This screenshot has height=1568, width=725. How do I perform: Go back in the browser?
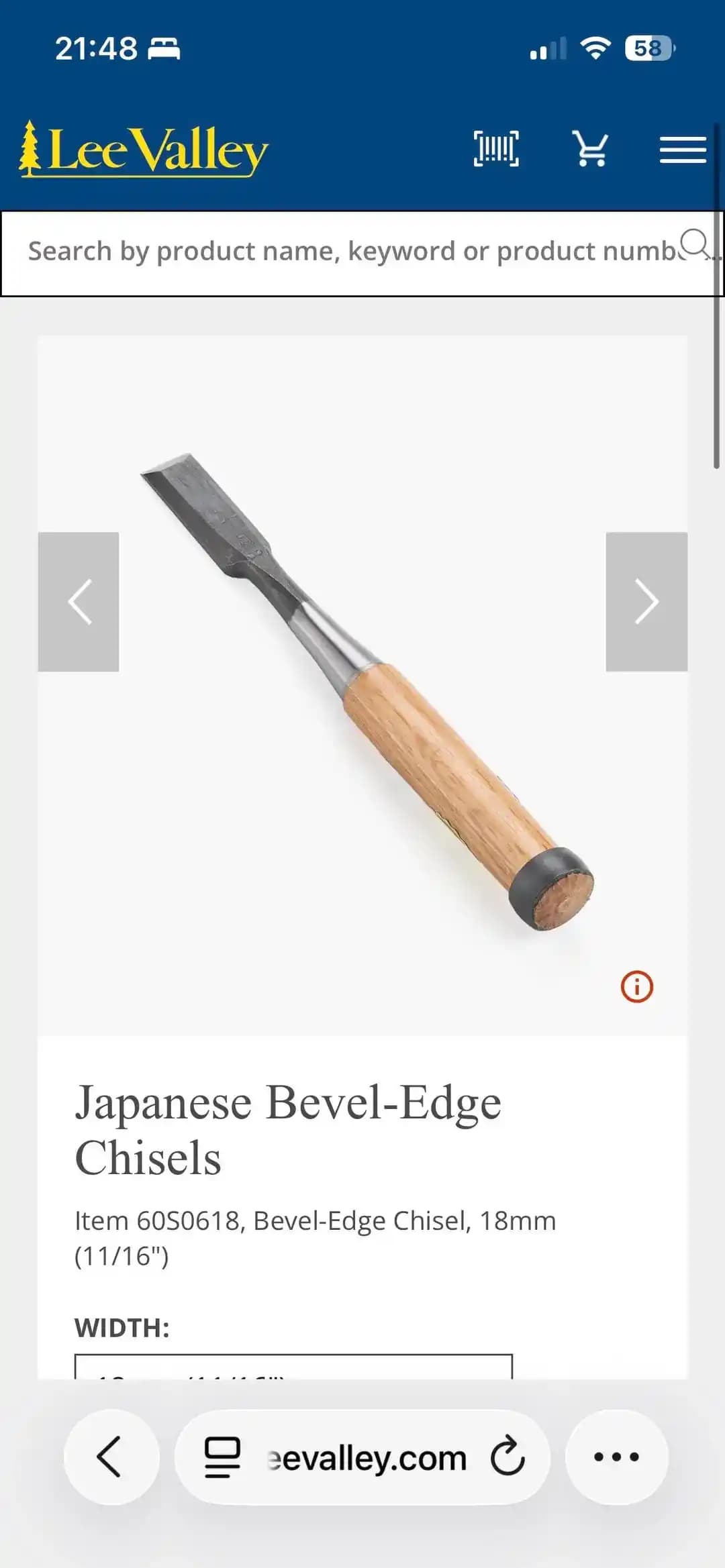[111, 1457]
